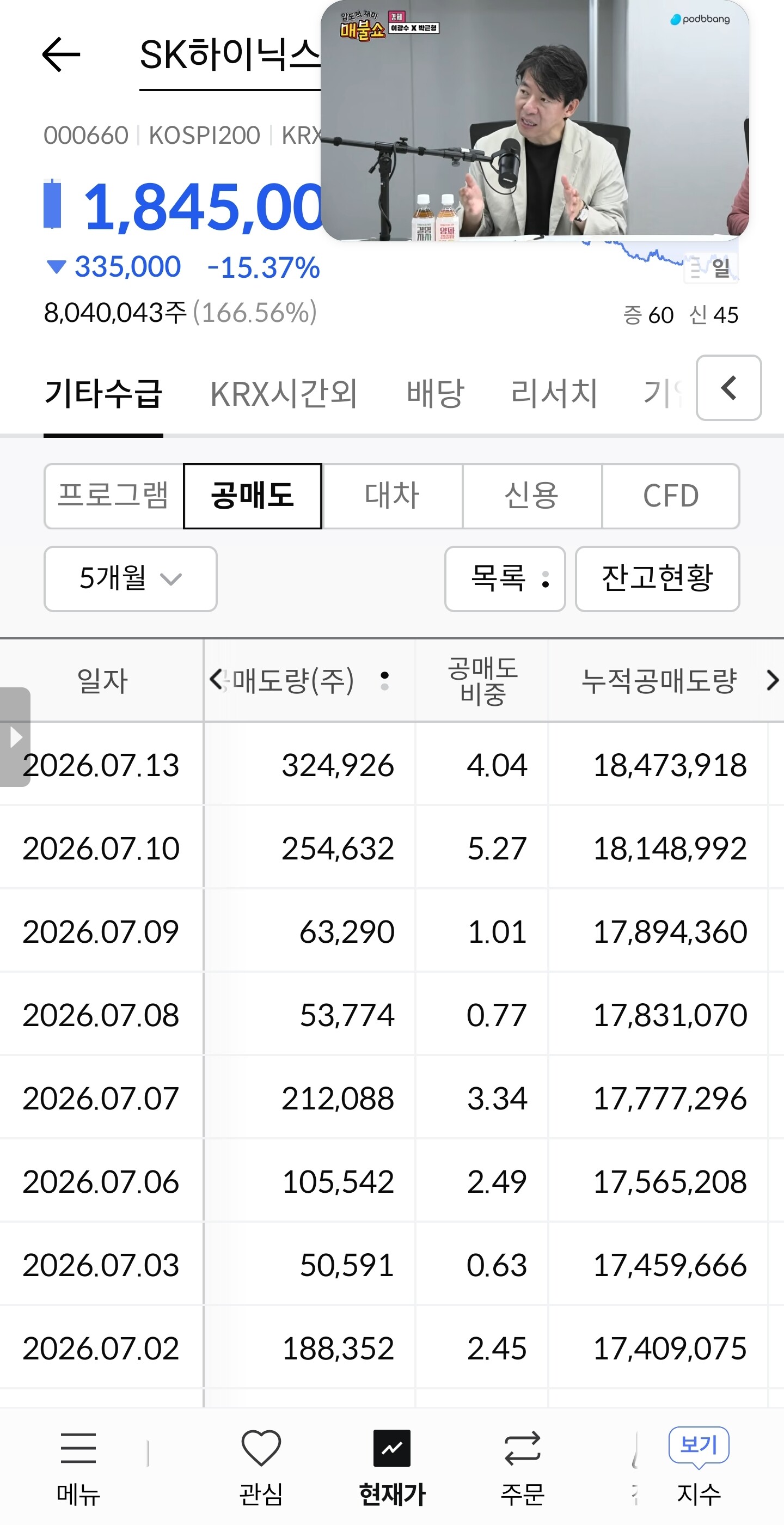Open the 5개월 period dropdown
The width and height of the screenshot is (784, 1525).
(130, 578)
